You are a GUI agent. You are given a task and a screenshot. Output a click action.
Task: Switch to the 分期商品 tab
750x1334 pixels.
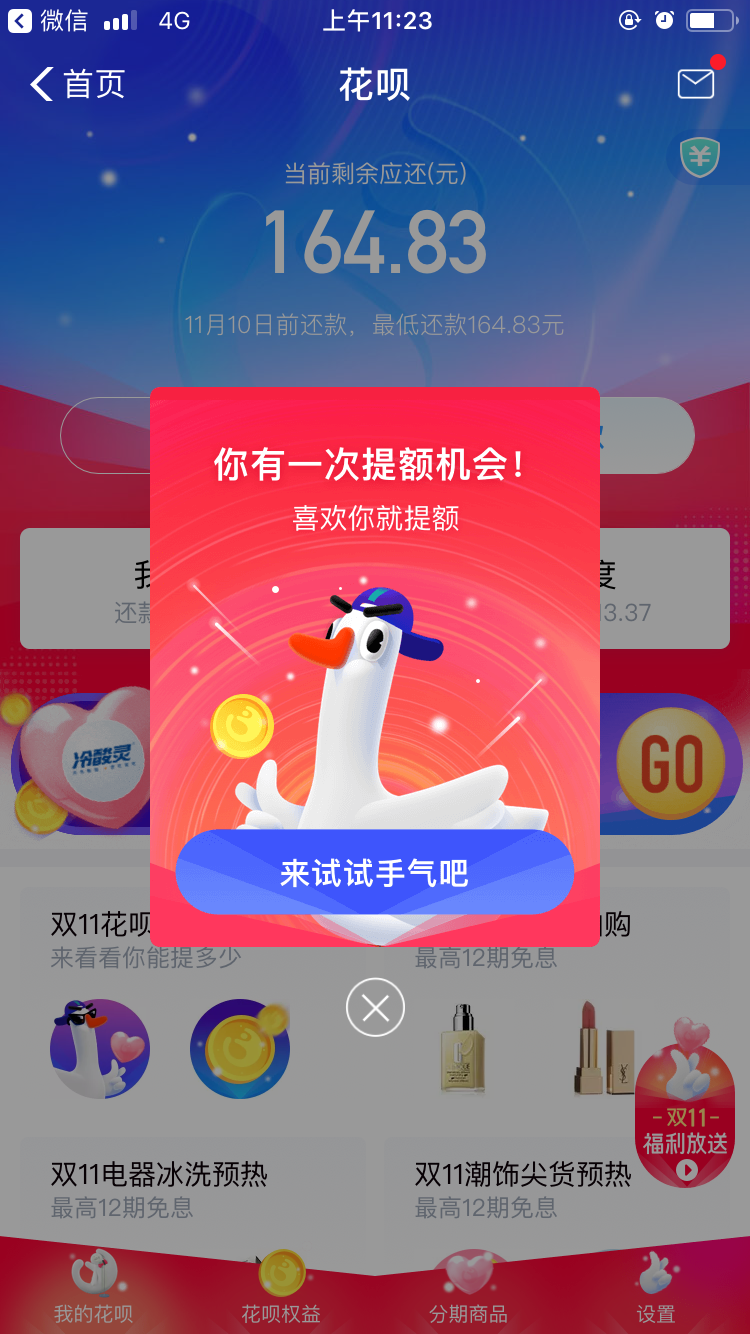(468, 1290)
